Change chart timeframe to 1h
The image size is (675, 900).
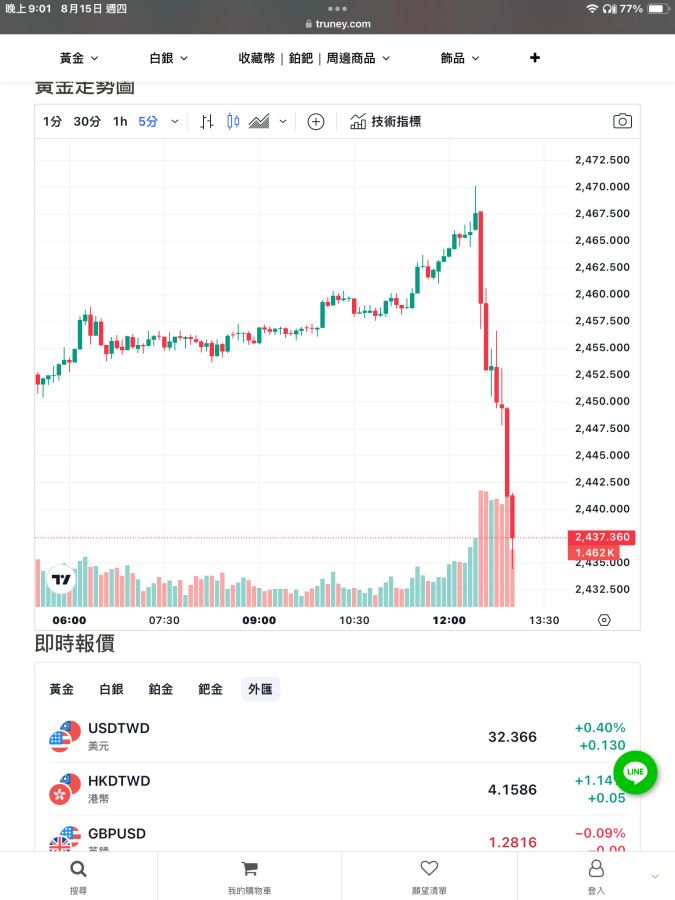(120, 121)
